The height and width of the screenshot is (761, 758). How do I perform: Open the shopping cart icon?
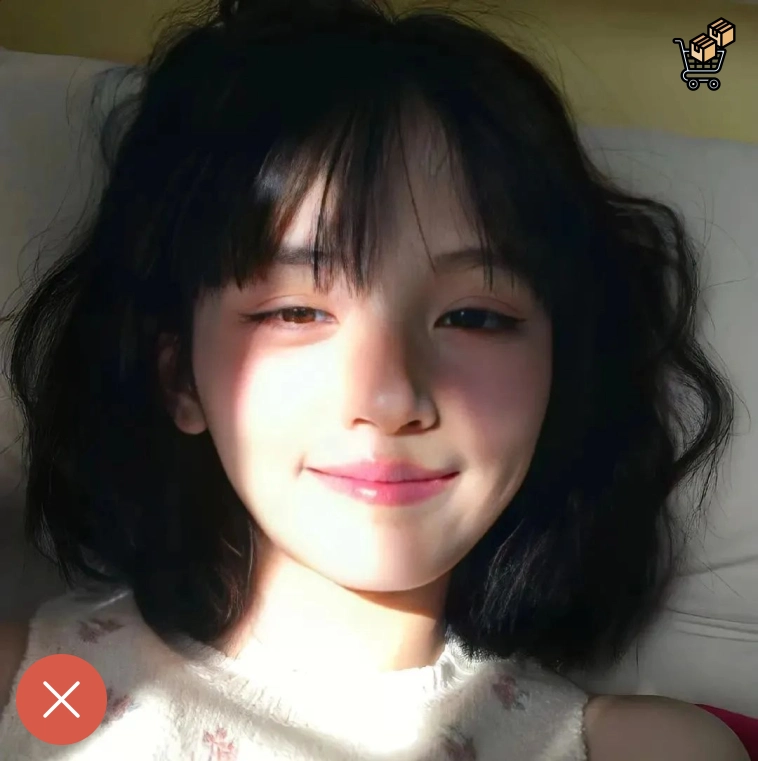(x=704, y=55)
